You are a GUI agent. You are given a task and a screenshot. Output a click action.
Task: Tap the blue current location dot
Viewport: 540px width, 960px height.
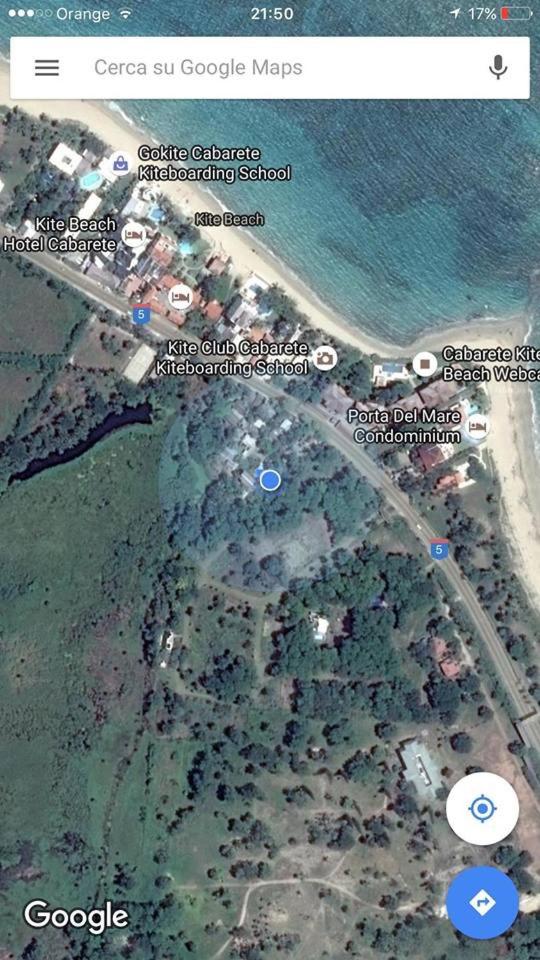pyautogui.click(x=270, y=481)
